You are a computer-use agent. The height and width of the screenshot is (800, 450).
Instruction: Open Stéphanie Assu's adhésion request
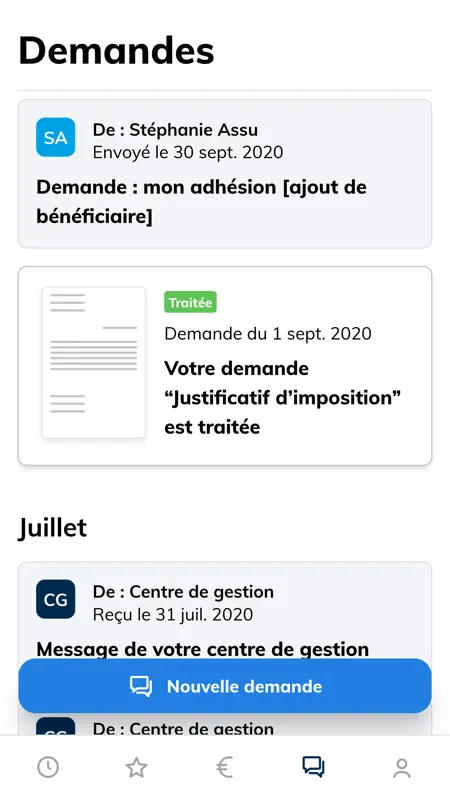tap(224, 173)
